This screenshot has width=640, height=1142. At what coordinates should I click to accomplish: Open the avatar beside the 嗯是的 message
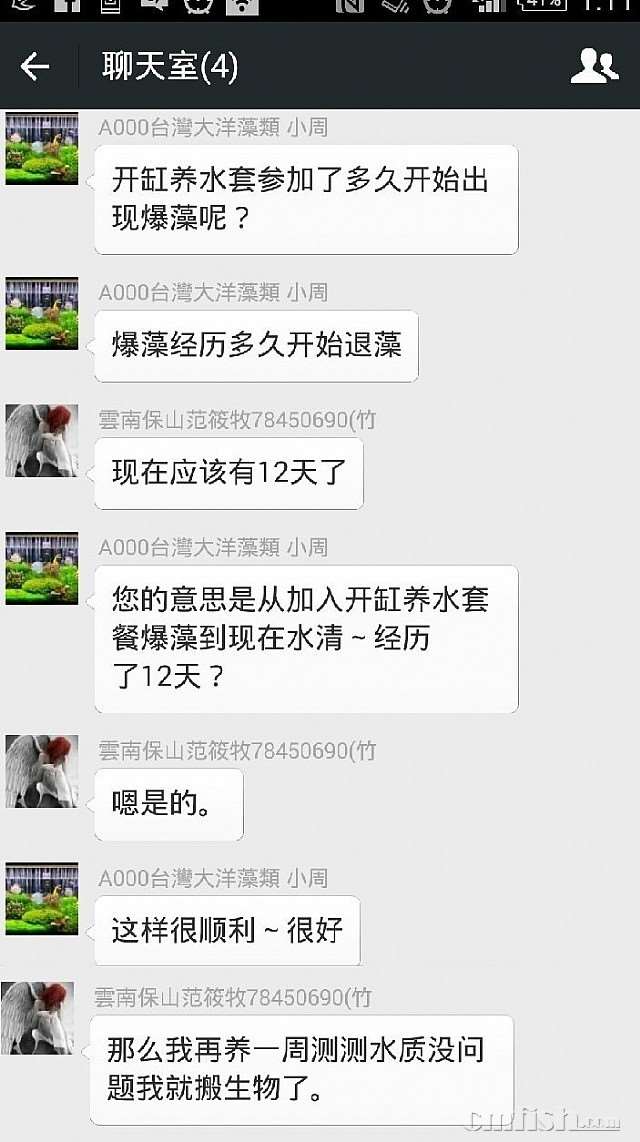42,771
